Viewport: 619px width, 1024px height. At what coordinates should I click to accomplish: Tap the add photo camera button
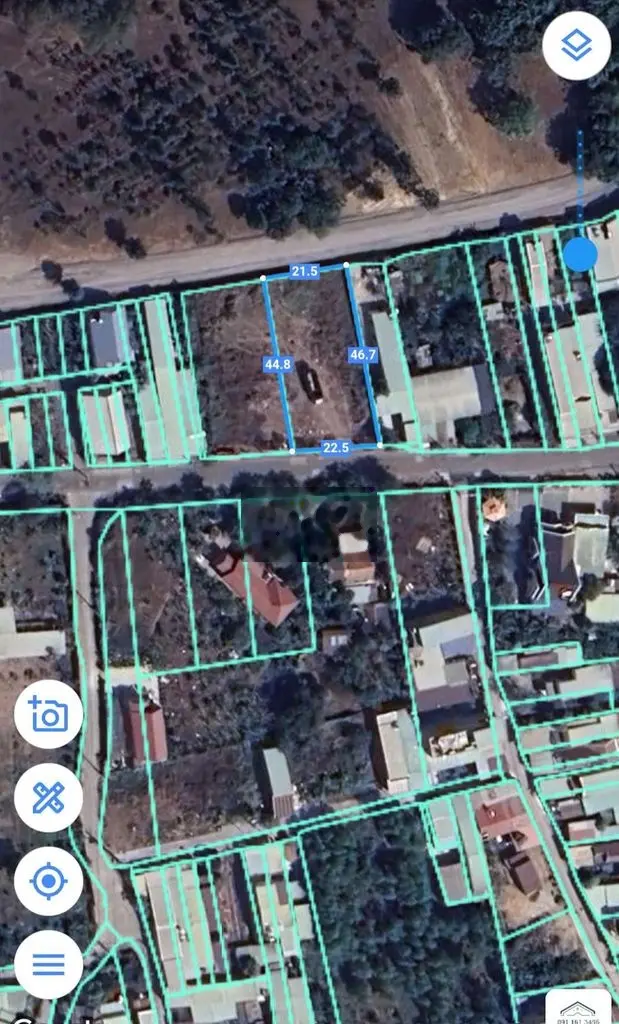[48, 714]
